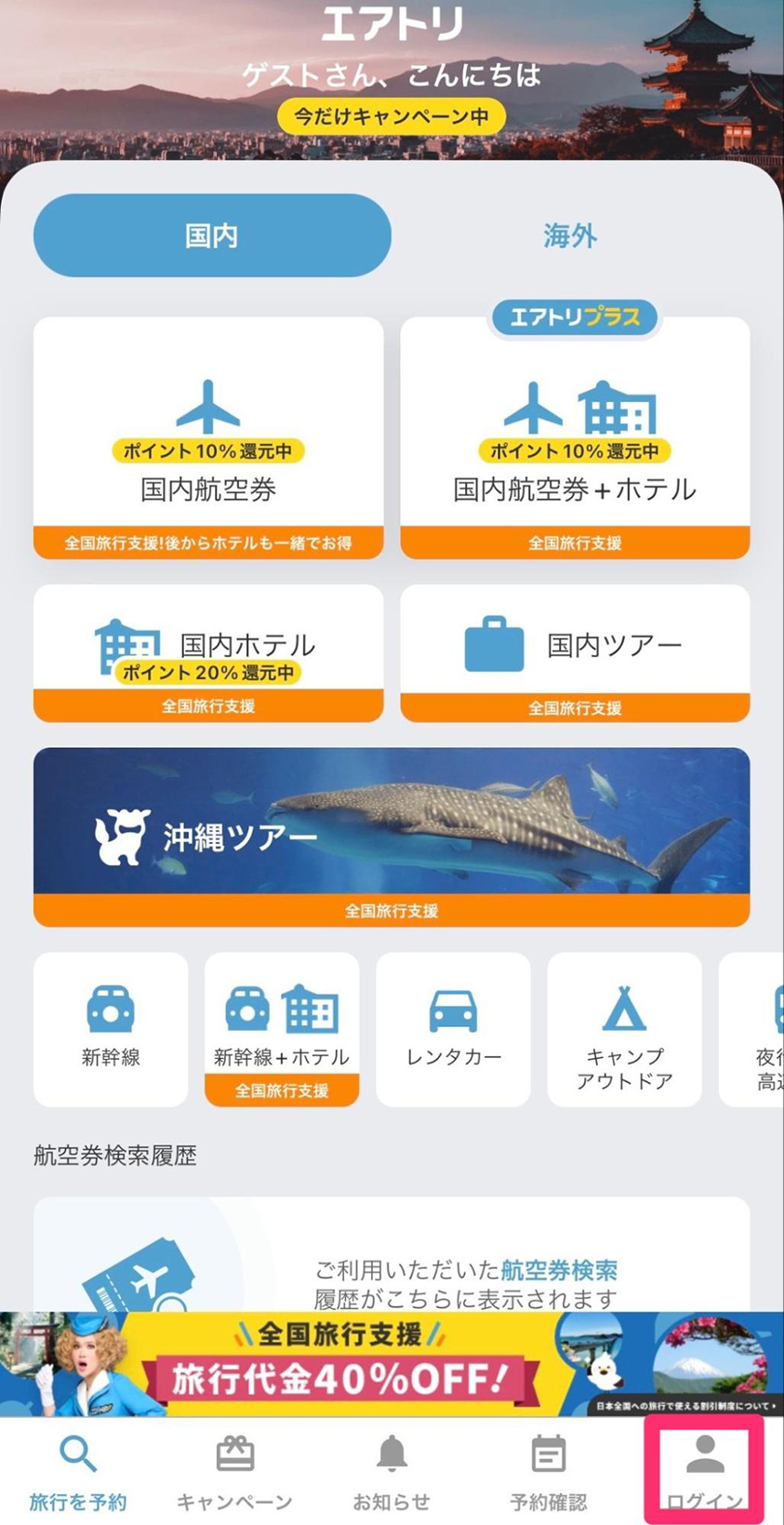The image size is (784, 1525).
Task: Open the 旅行代金40%OFF banner
Action: [x=392, y=1364]
